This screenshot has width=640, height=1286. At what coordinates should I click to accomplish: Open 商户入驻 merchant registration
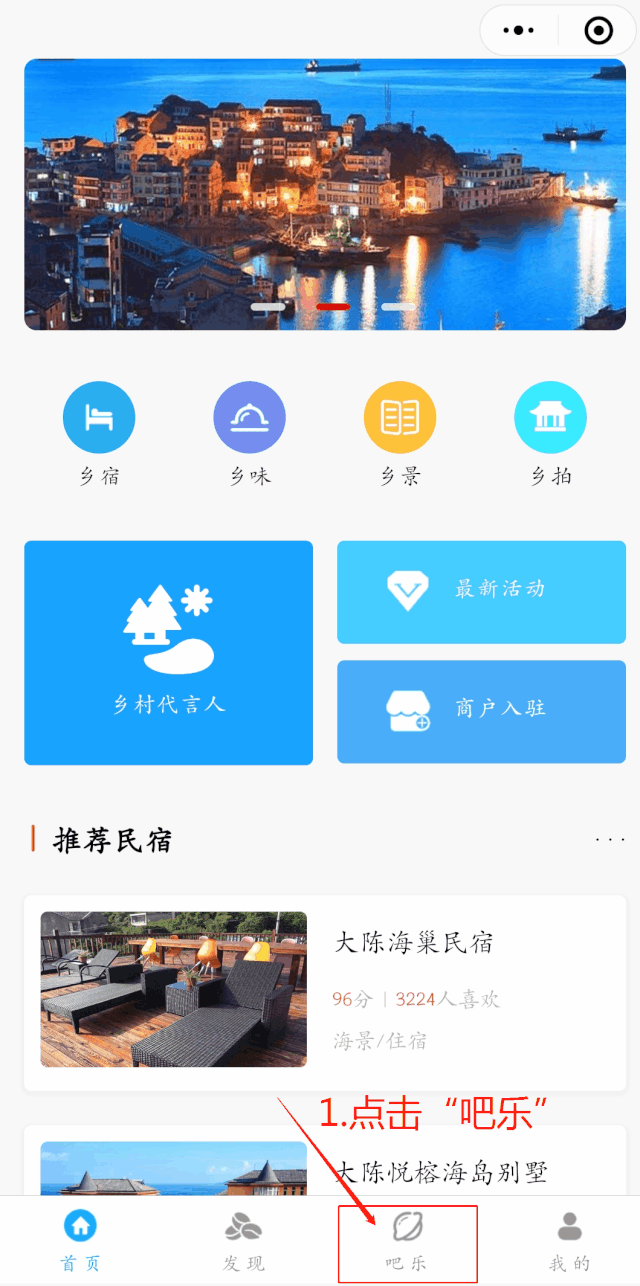point(481,711)
